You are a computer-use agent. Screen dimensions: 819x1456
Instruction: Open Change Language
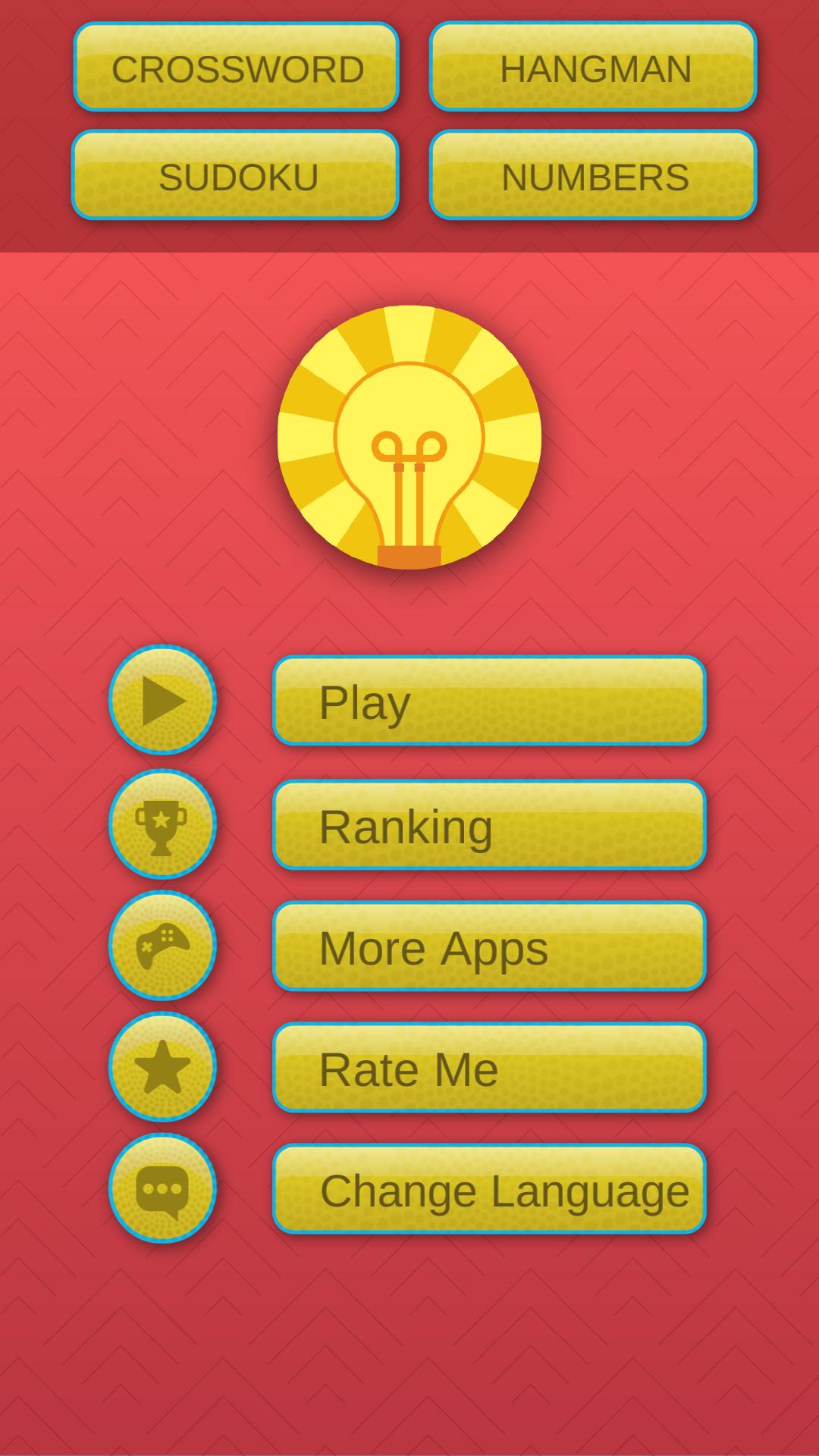click(x=491, y=1191)
